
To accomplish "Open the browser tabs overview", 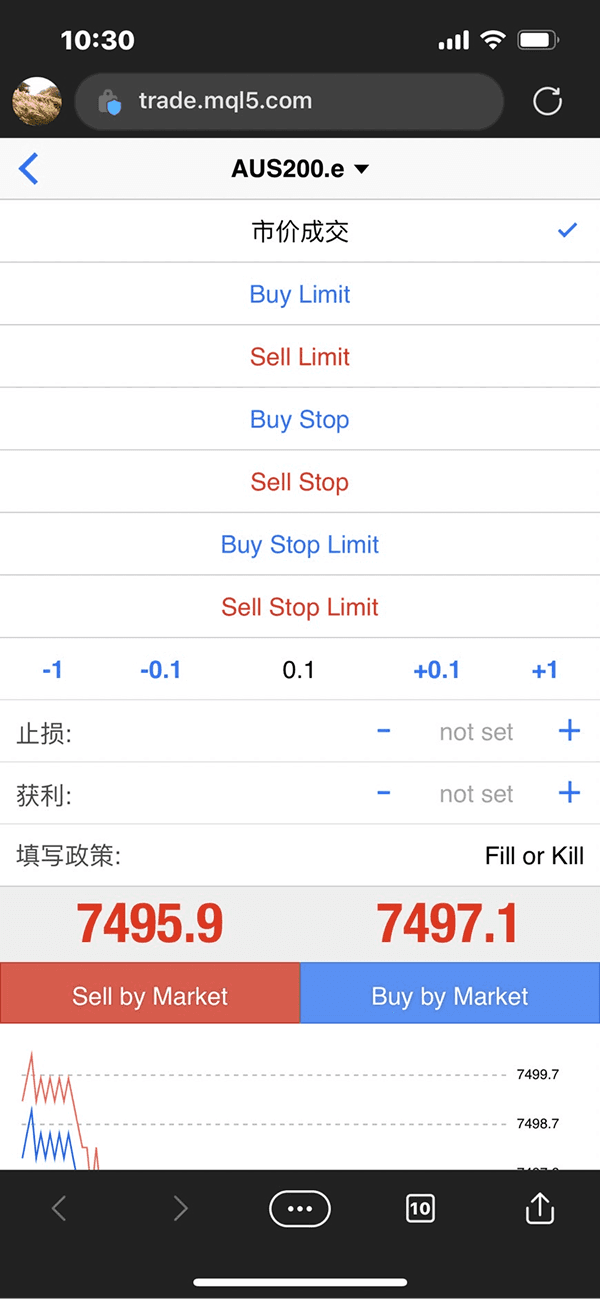I will [420, 1208].
